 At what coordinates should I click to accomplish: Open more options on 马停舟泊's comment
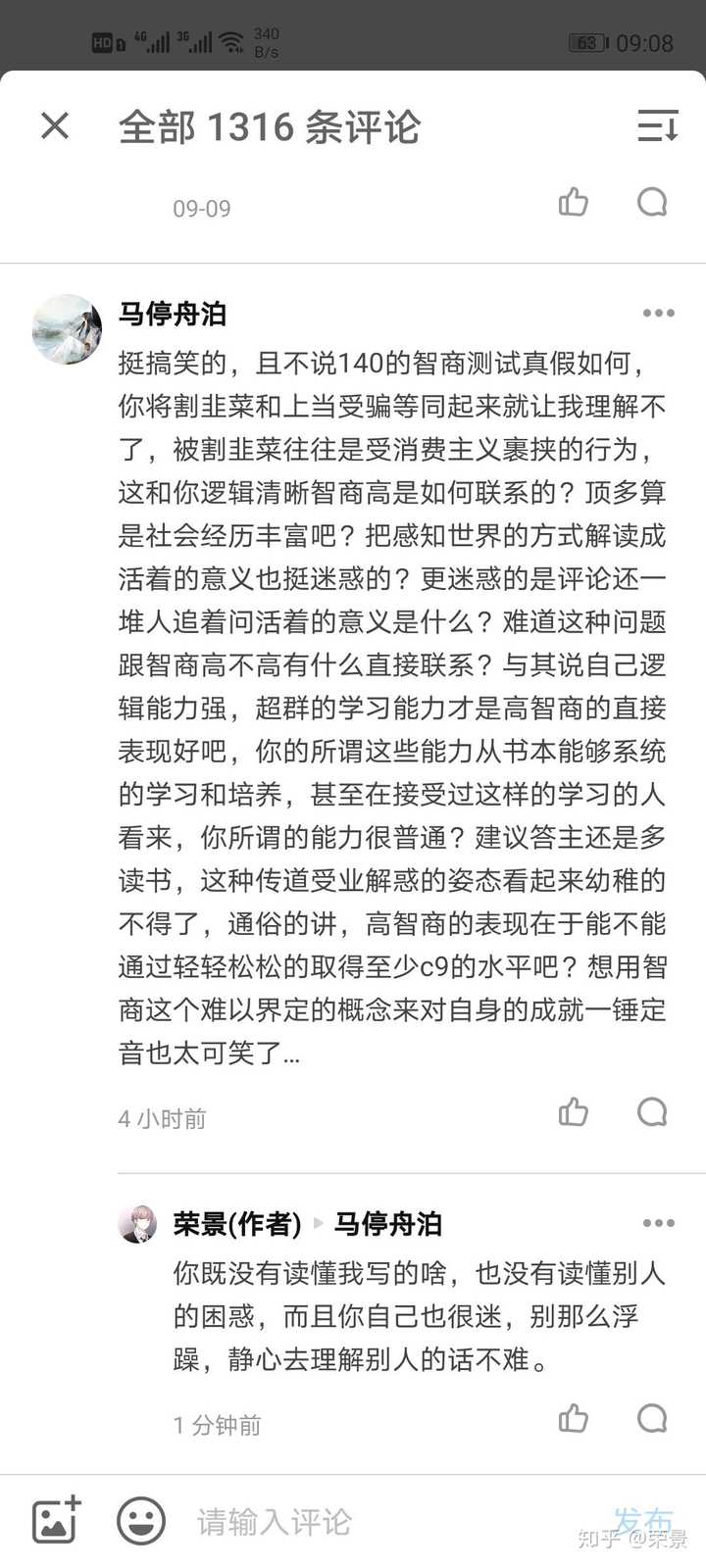658,314
